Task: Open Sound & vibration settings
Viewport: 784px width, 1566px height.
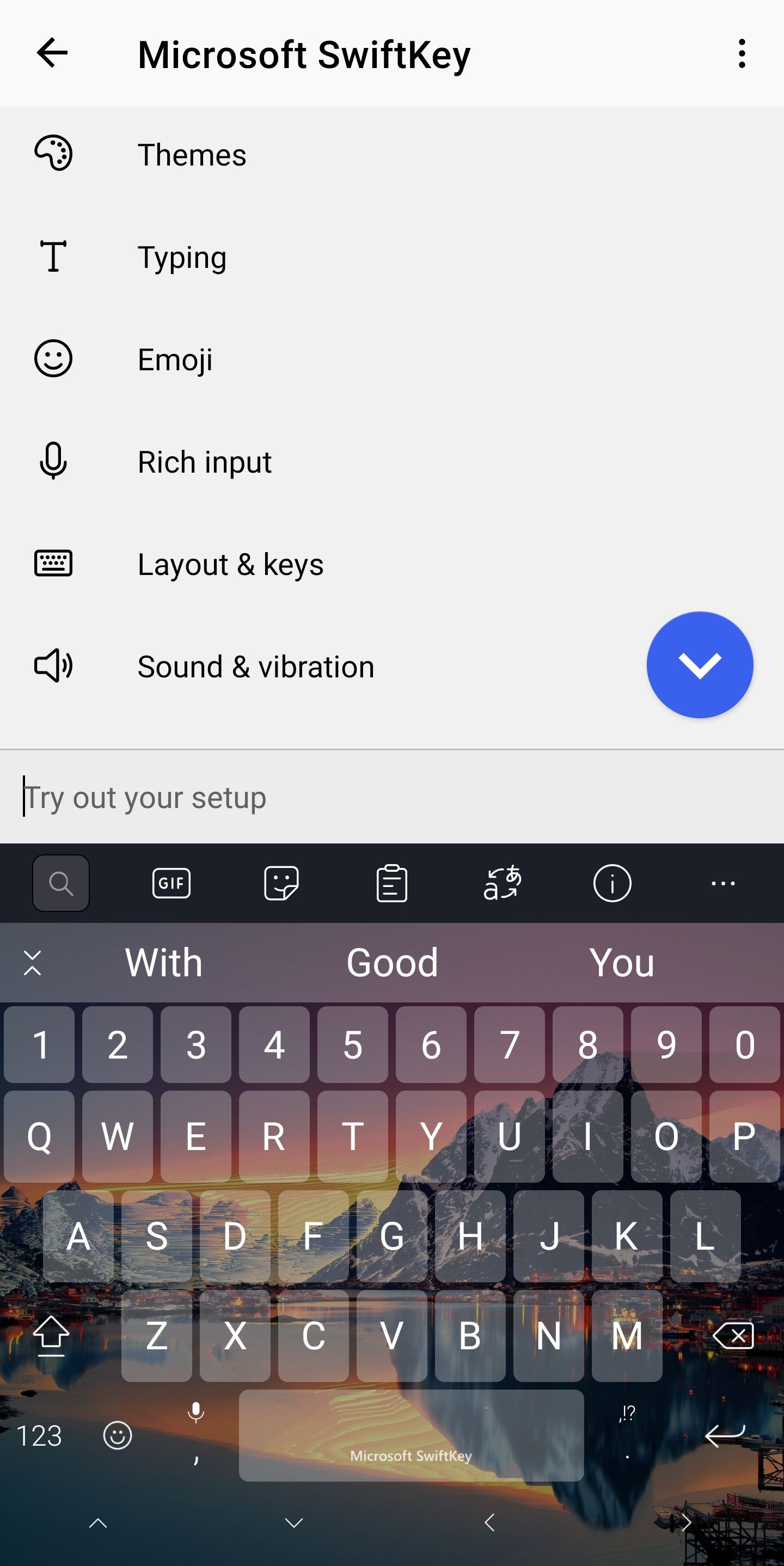Action: (x=255, y=666)
